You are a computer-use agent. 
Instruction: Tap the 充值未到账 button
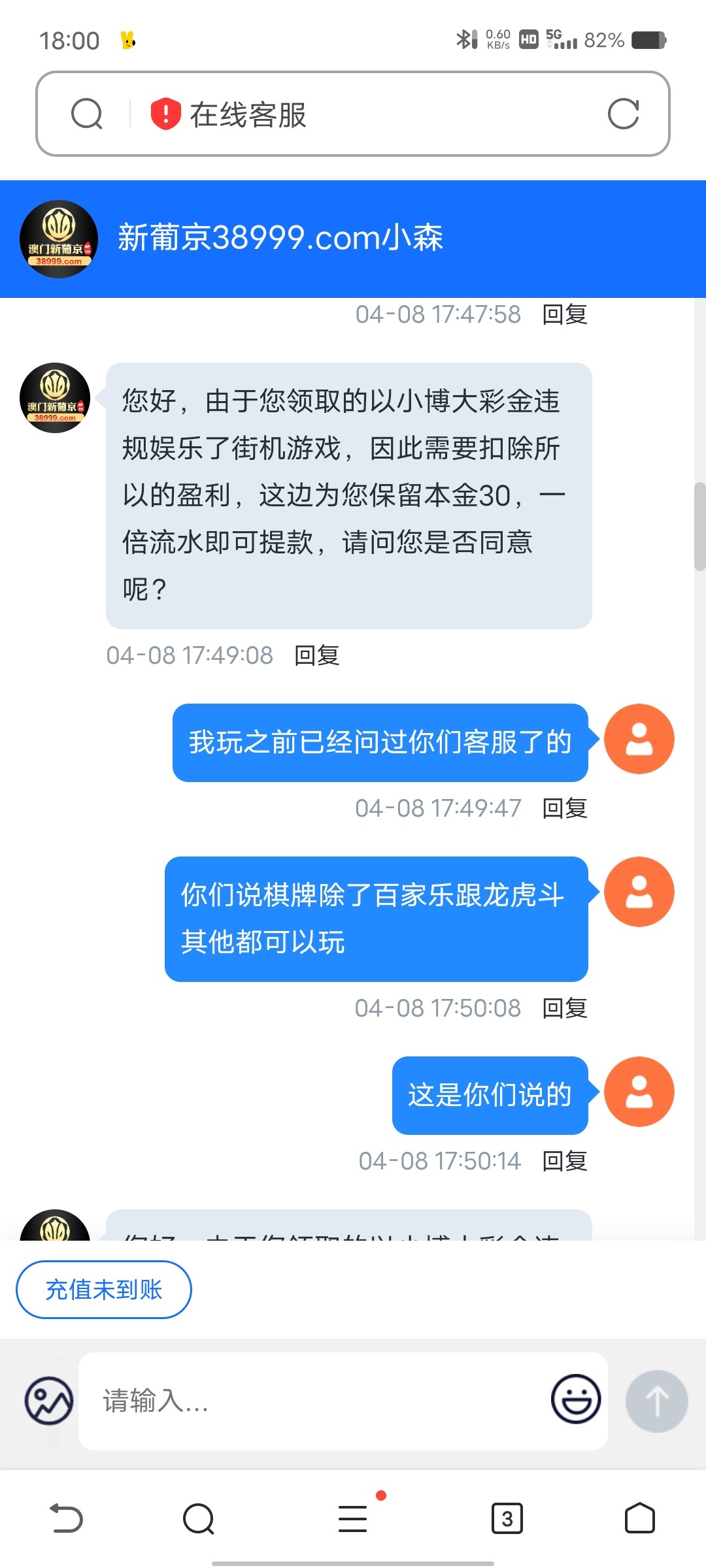coord(103,1290)
